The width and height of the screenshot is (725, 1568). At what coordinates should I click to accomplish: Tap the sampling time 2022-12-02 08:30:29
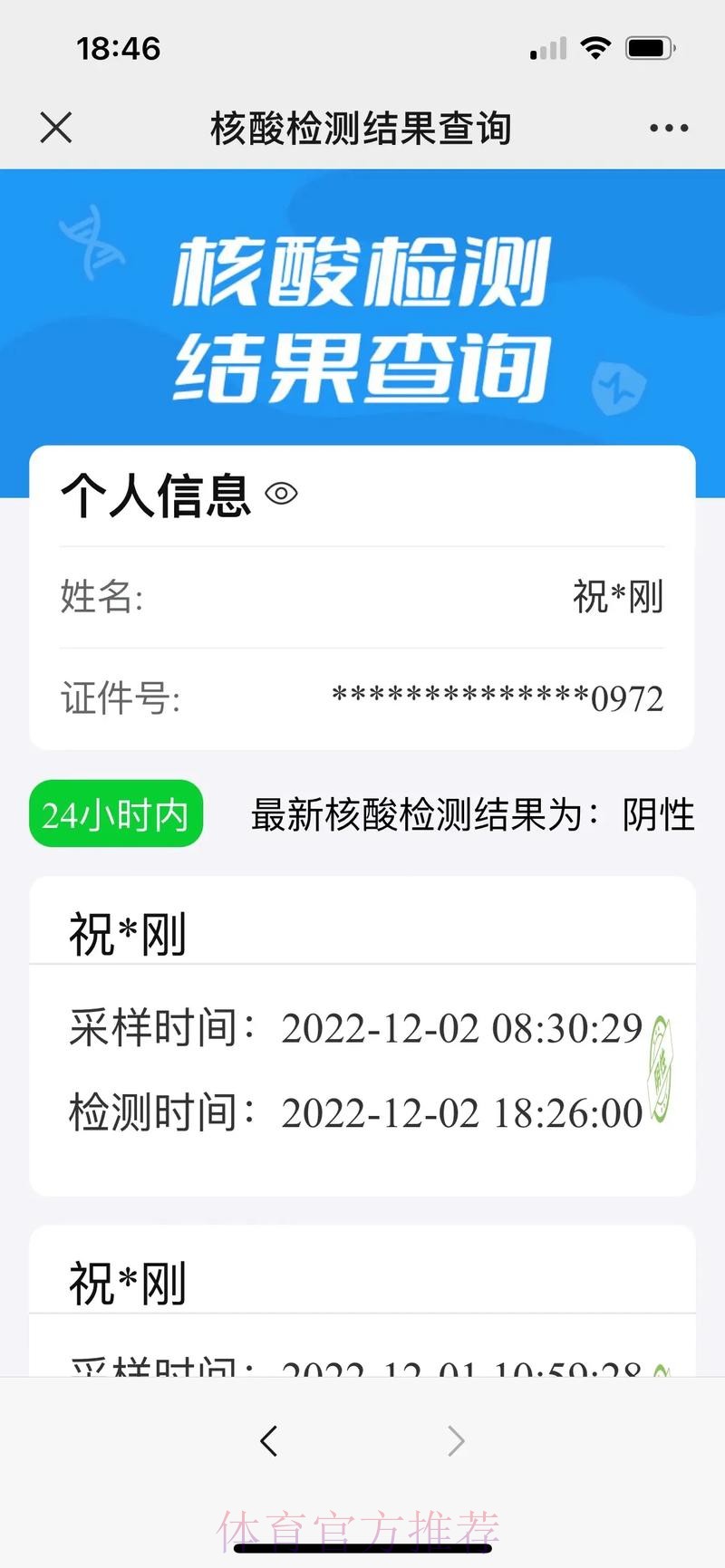coord(461,1028)
